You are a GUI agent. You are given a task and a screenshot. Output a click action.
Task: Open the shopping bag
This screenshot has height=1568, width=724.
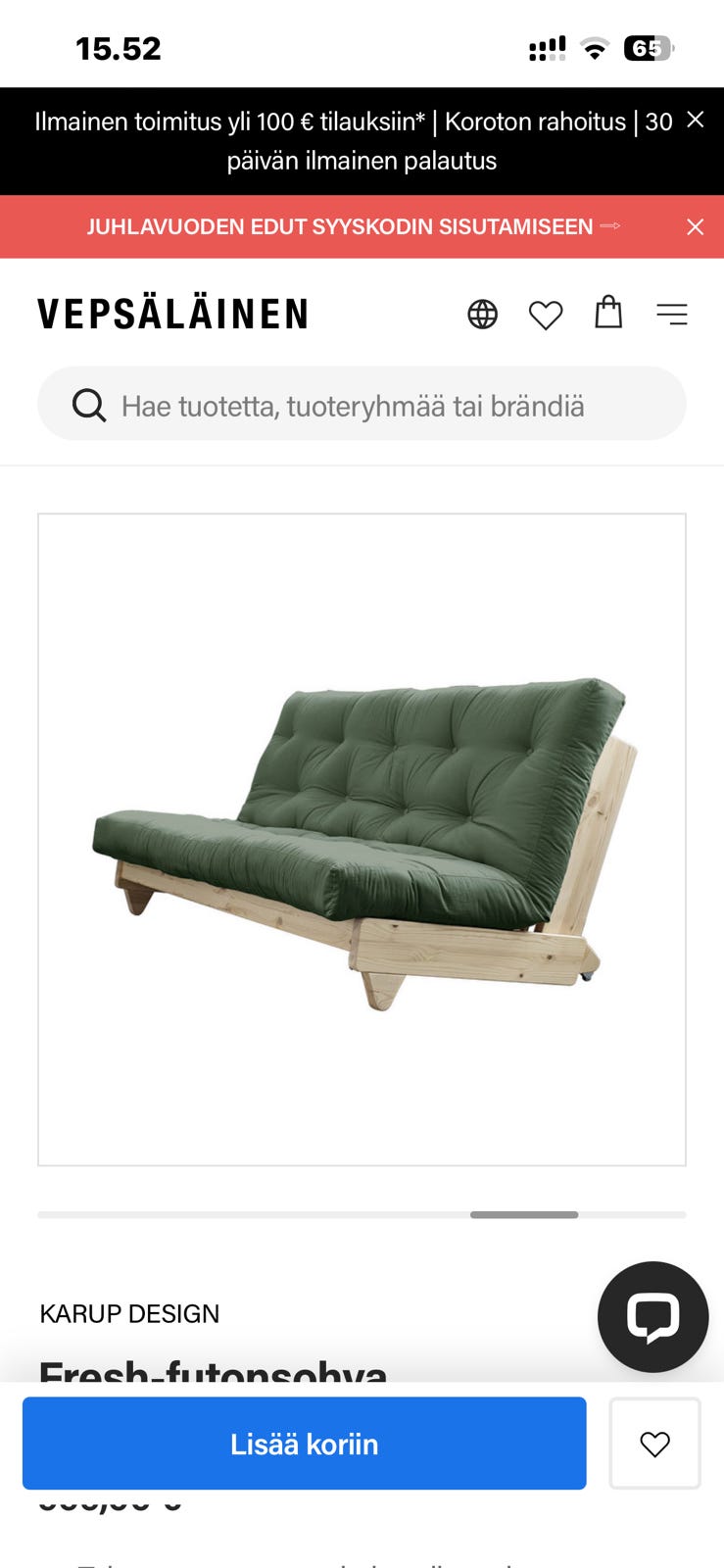608,313
